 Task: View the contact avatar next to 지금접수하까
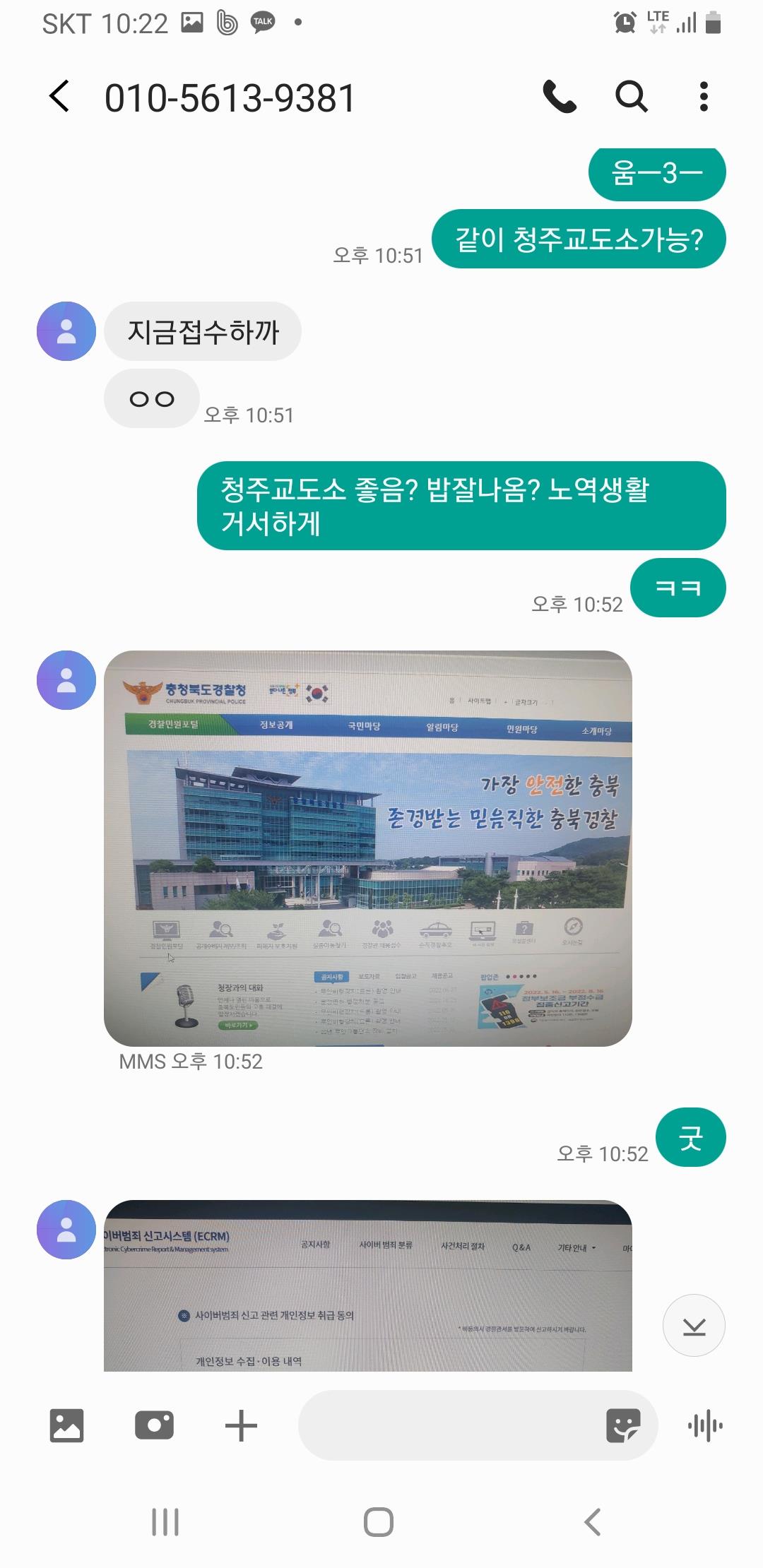point(66,331)
